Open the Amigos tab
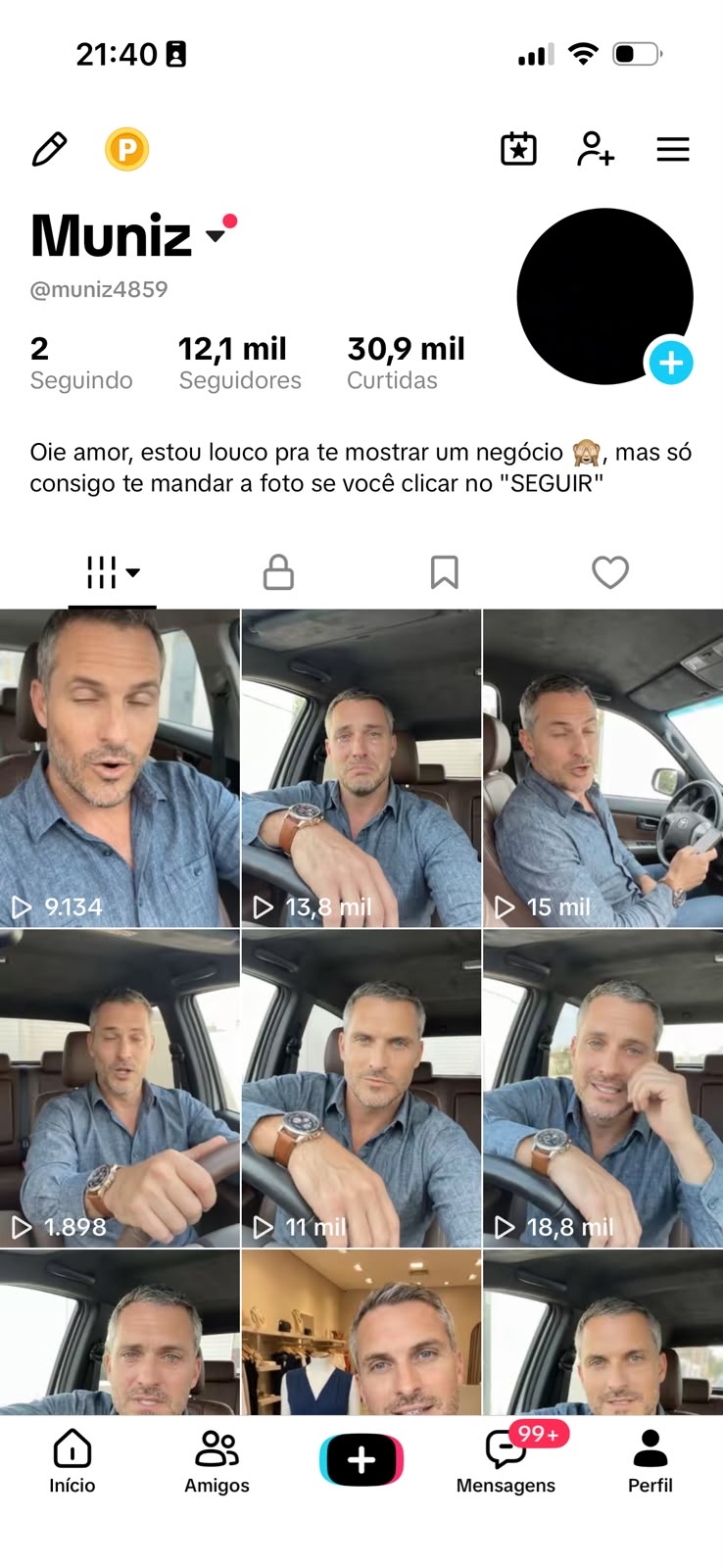Screen dimensions: 723x1568 (217, 1461)
